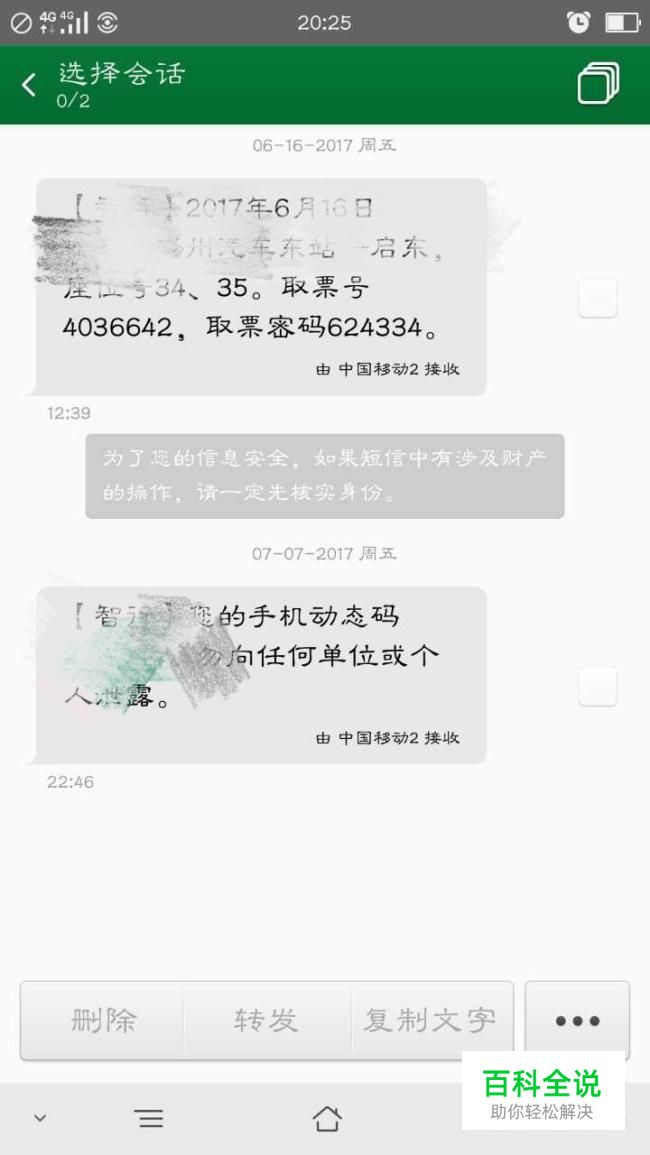Select the message received at 22:46
650x1155 pixels.
pyautogui.click(x=262, y=675)
